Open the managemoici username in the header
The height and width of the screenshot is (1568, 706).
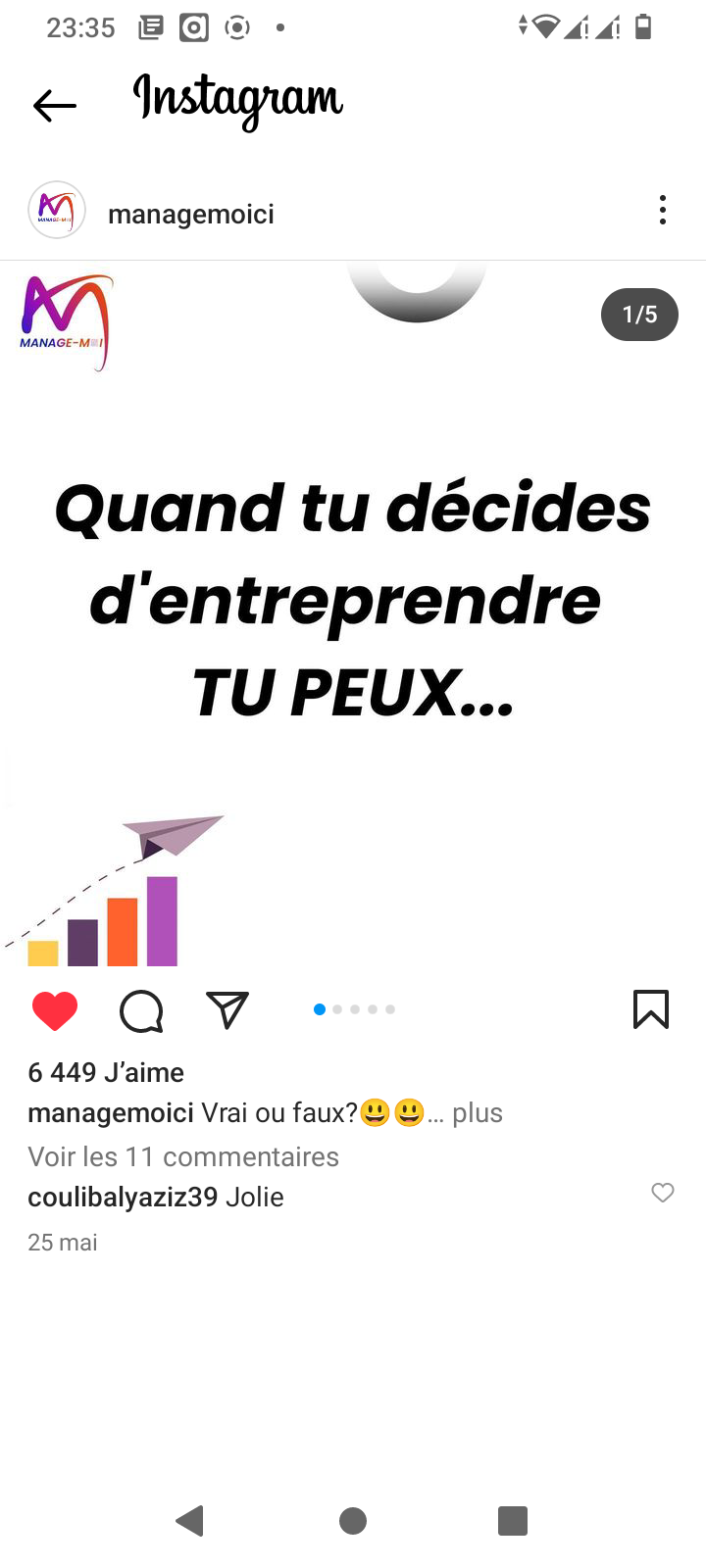tap(191, 214)
